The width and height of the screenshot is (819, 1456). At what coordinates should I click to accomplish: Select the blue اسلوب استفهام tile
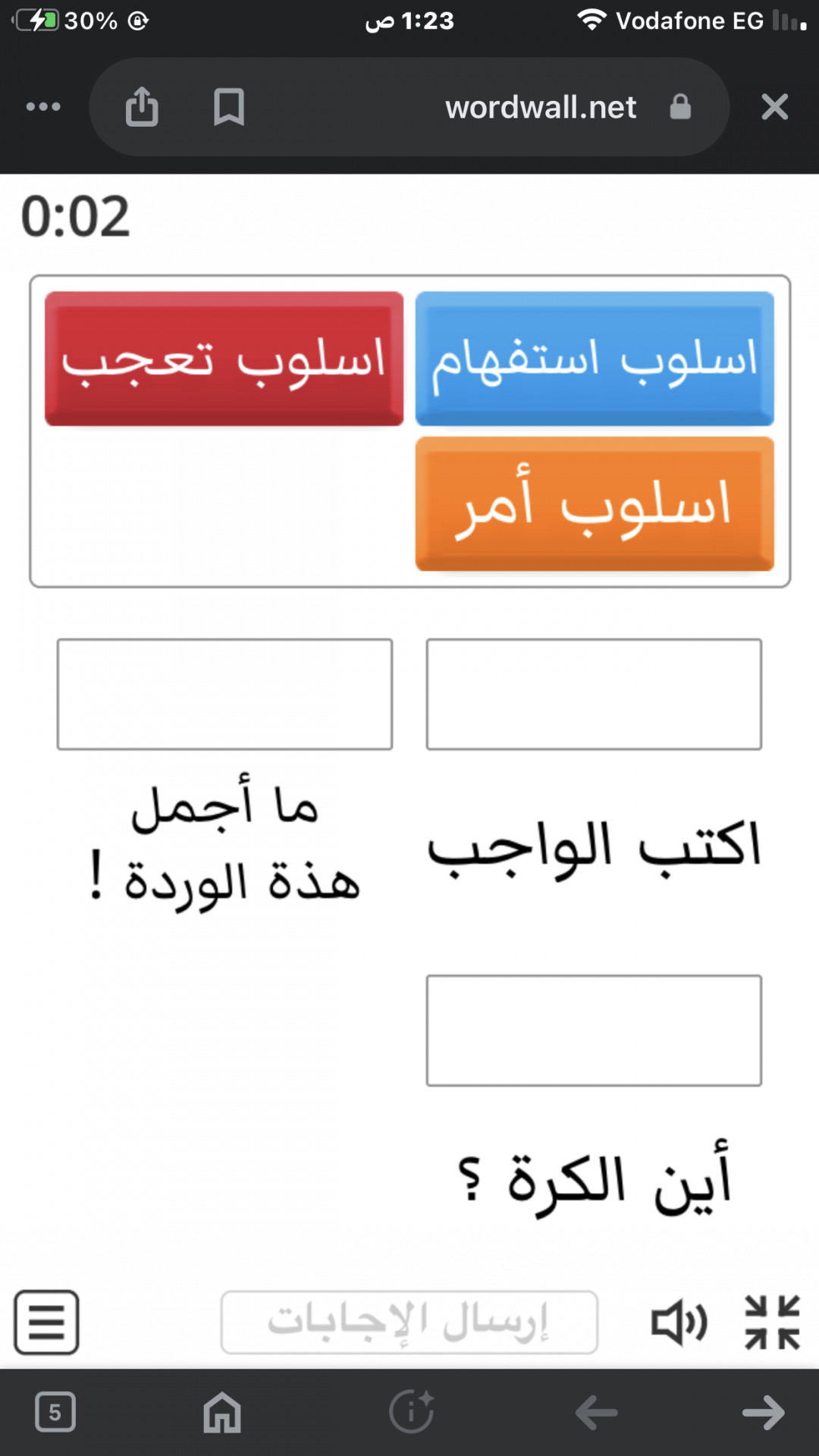point(595,359)
